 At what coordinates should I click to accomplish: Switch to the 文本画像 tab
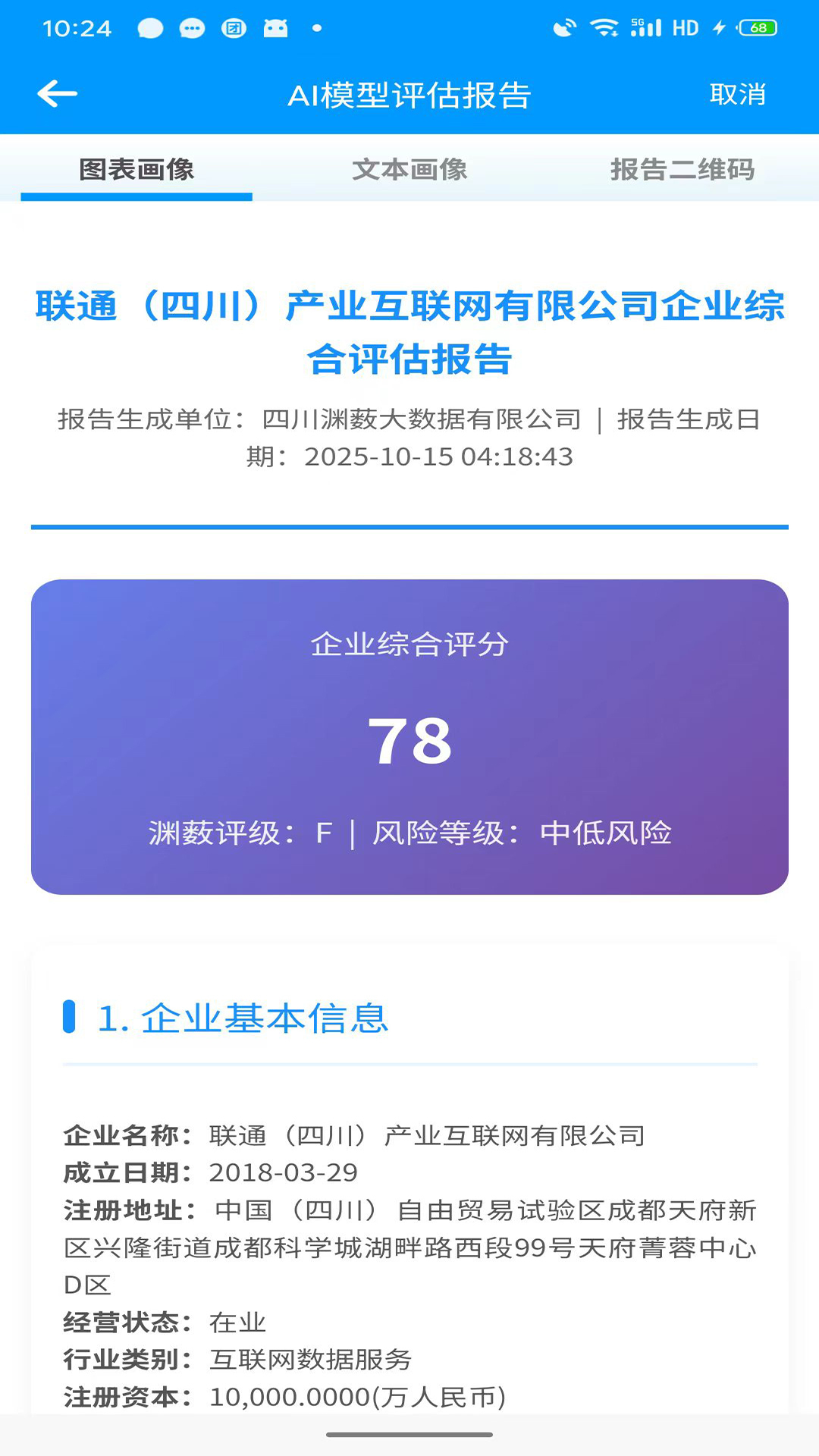[x=409, y=169]
